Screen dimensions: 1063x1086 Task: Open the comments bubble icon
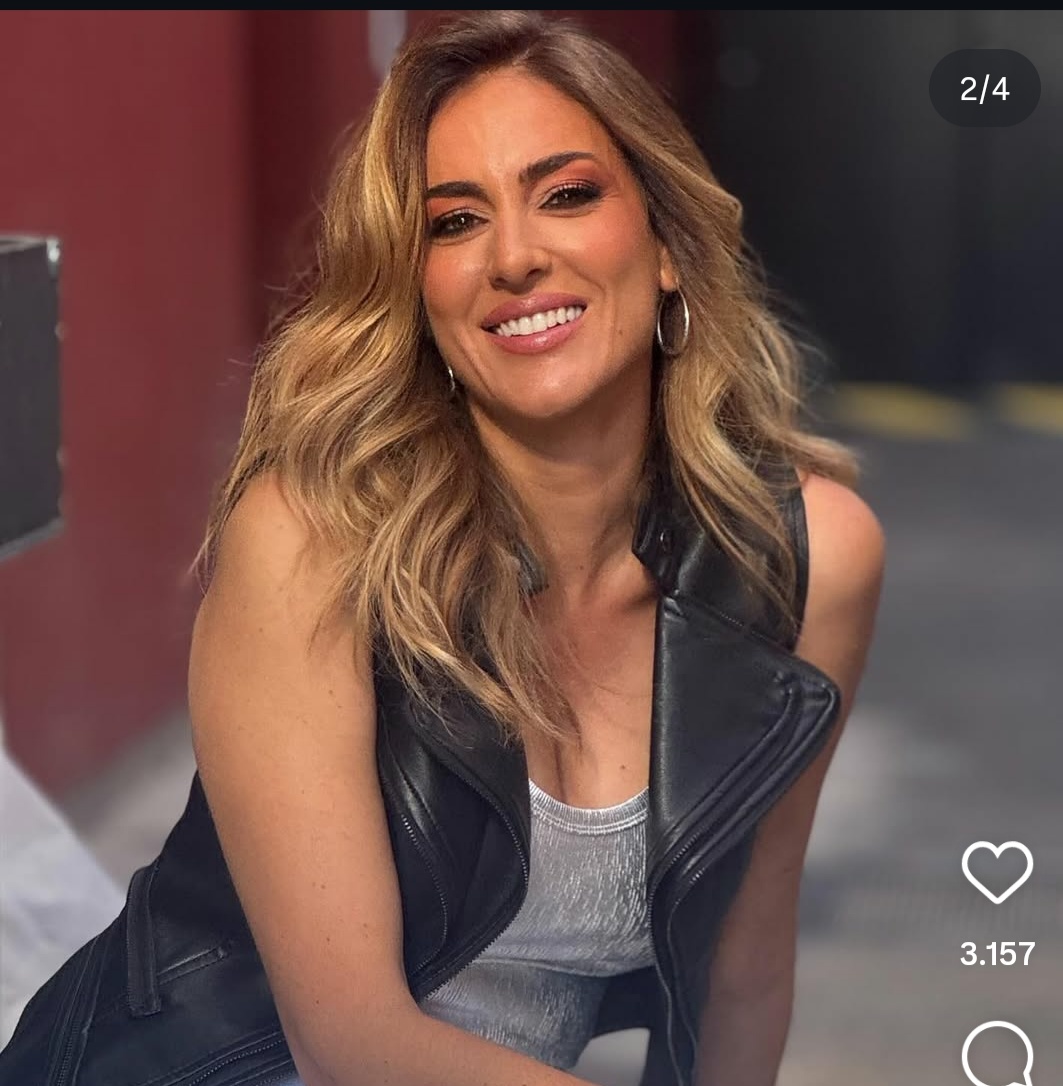point(997,1055)
